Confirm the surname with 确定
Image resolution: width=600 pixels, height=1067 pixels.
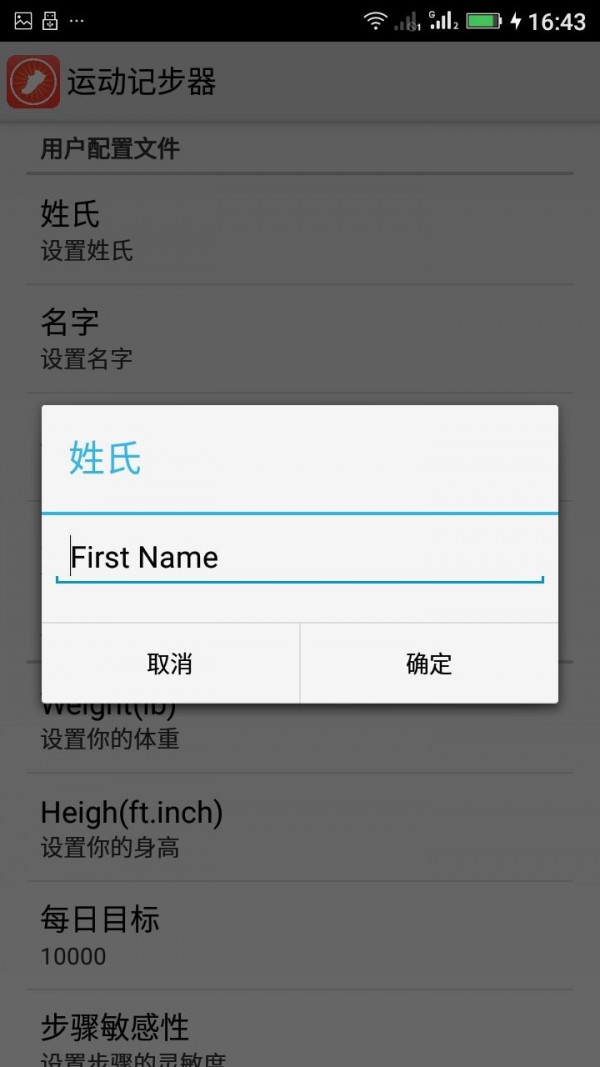pyautogui.click(x=429, y=664)
